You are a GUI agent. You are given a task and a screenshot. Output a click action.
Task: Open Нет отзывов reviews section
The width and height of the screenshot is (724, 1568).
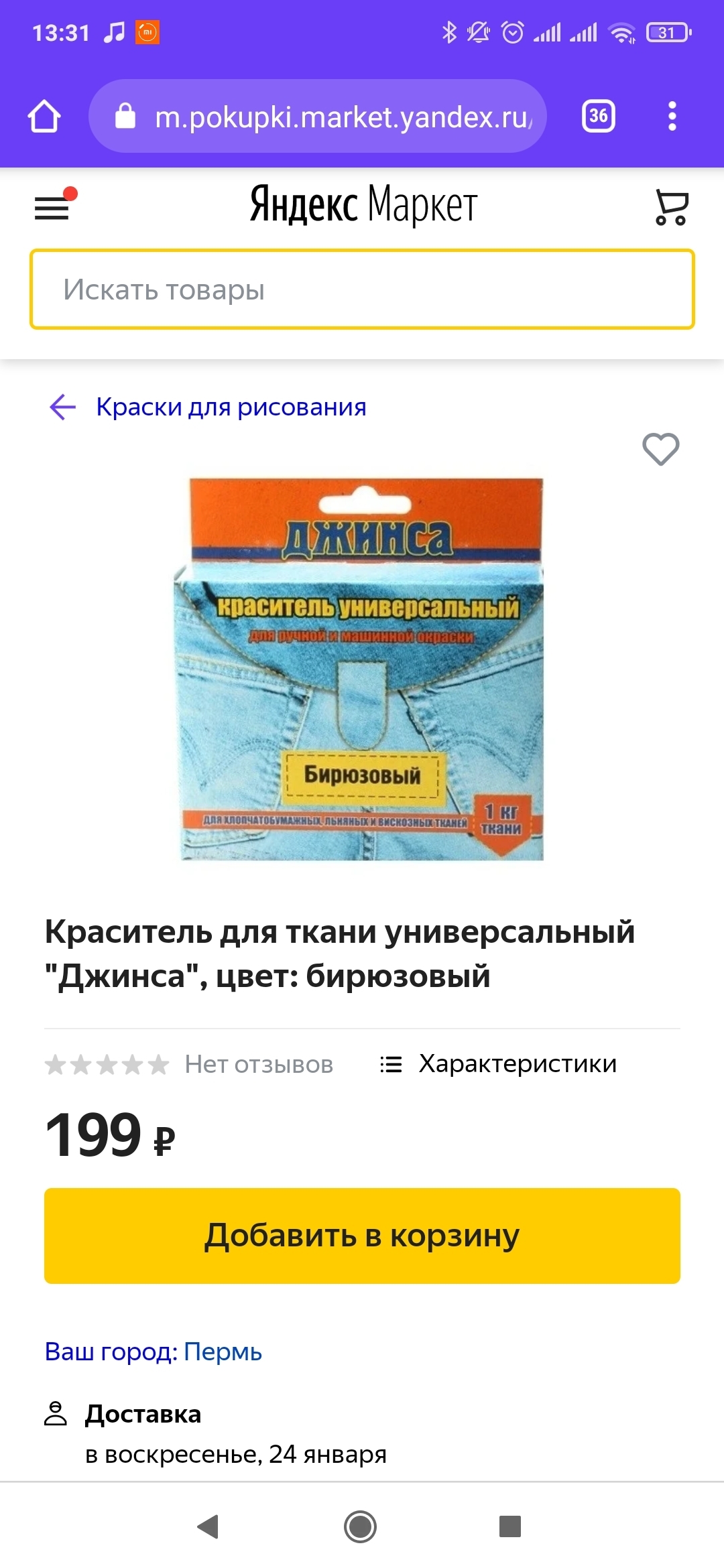pyautogui.click(x=258, y=1064)
